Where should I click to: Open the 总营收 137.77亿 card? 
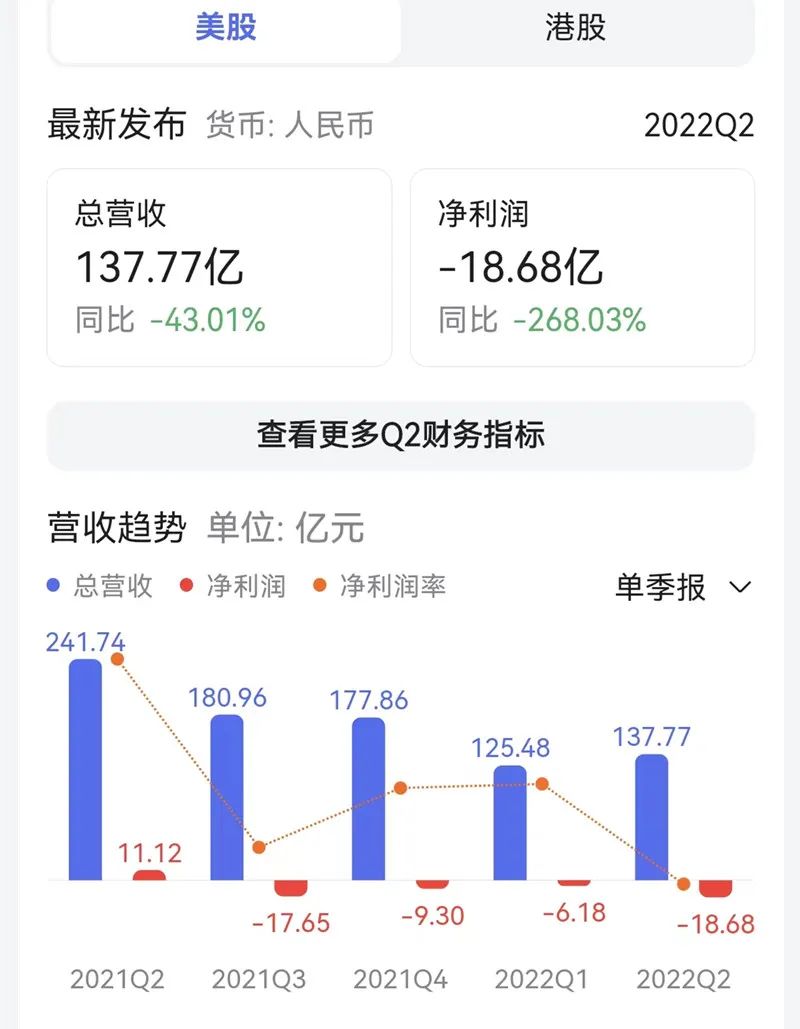(219, 267)
